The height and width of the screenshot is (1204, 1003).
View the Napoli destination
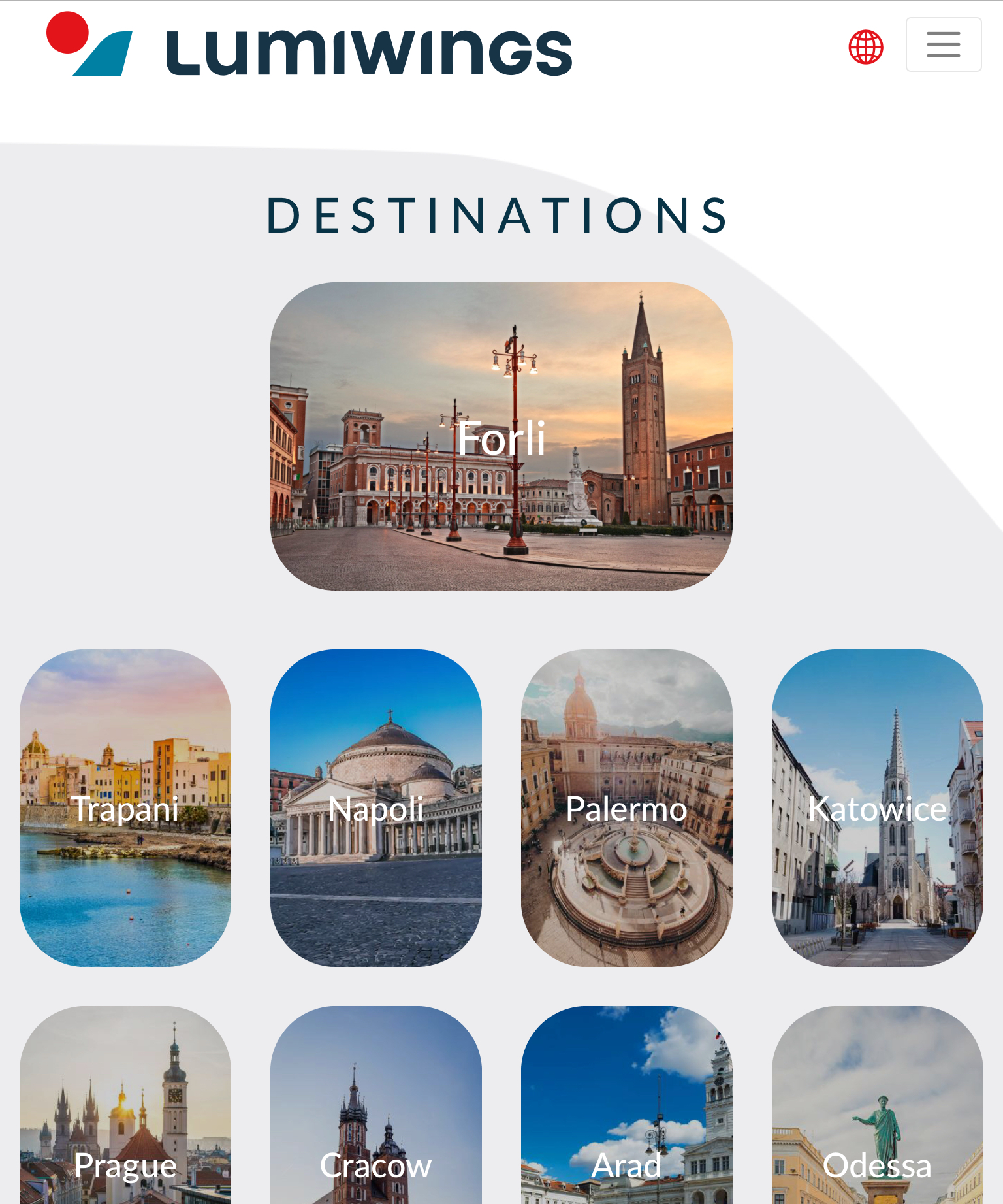[376, 807]
